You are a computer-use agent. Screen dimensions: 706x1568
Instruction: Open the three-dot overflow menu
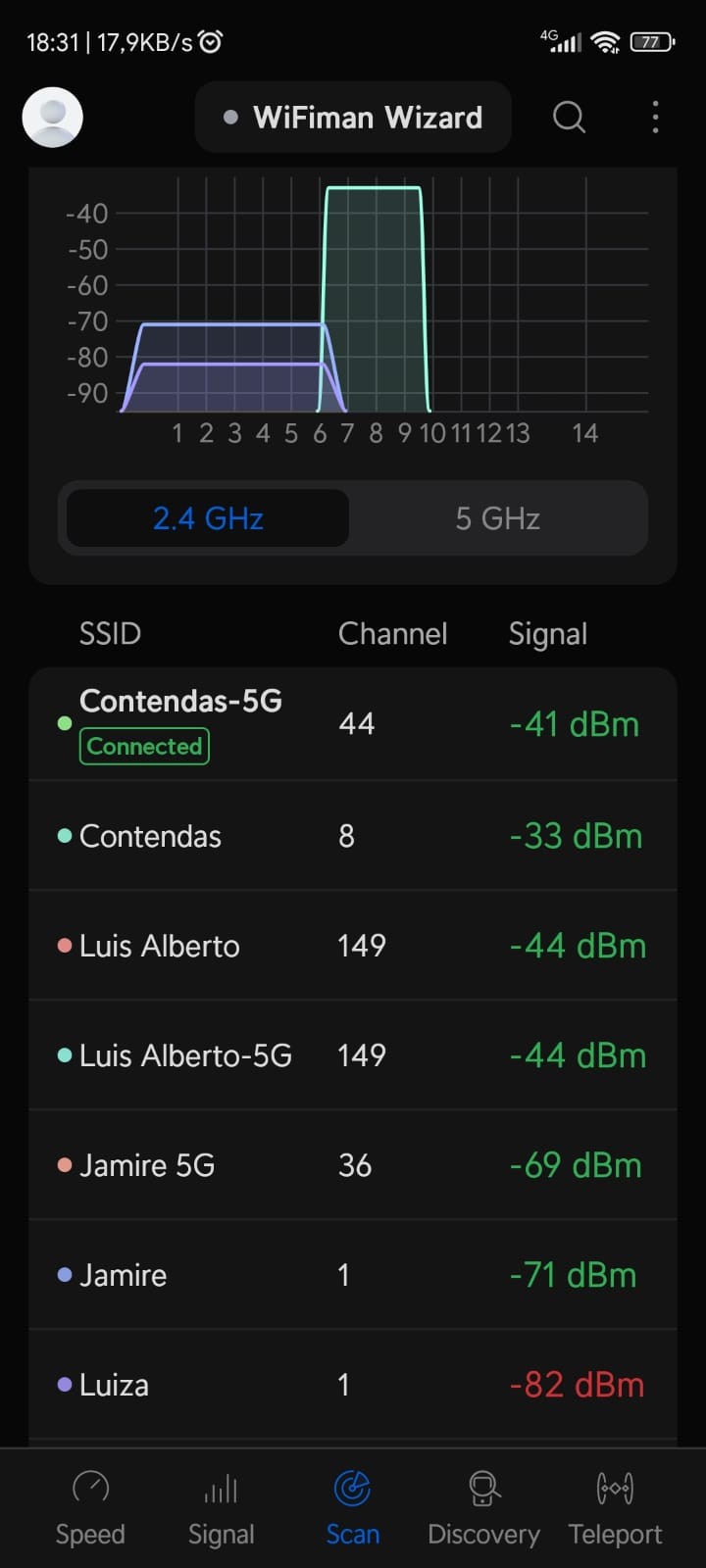(x=655, y=118)
